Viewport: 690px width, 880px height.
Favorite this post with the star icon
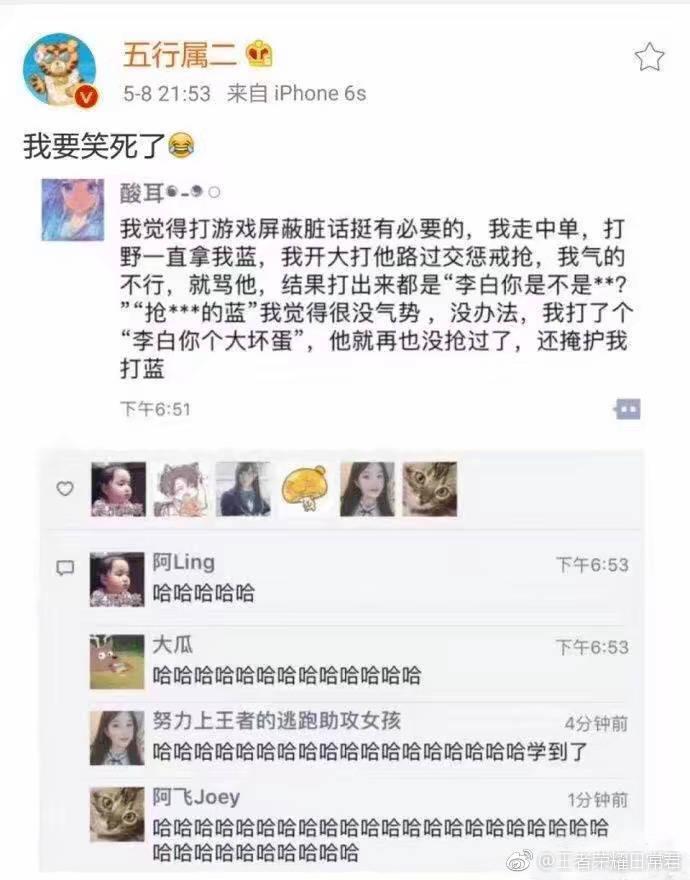pos(649,57)
